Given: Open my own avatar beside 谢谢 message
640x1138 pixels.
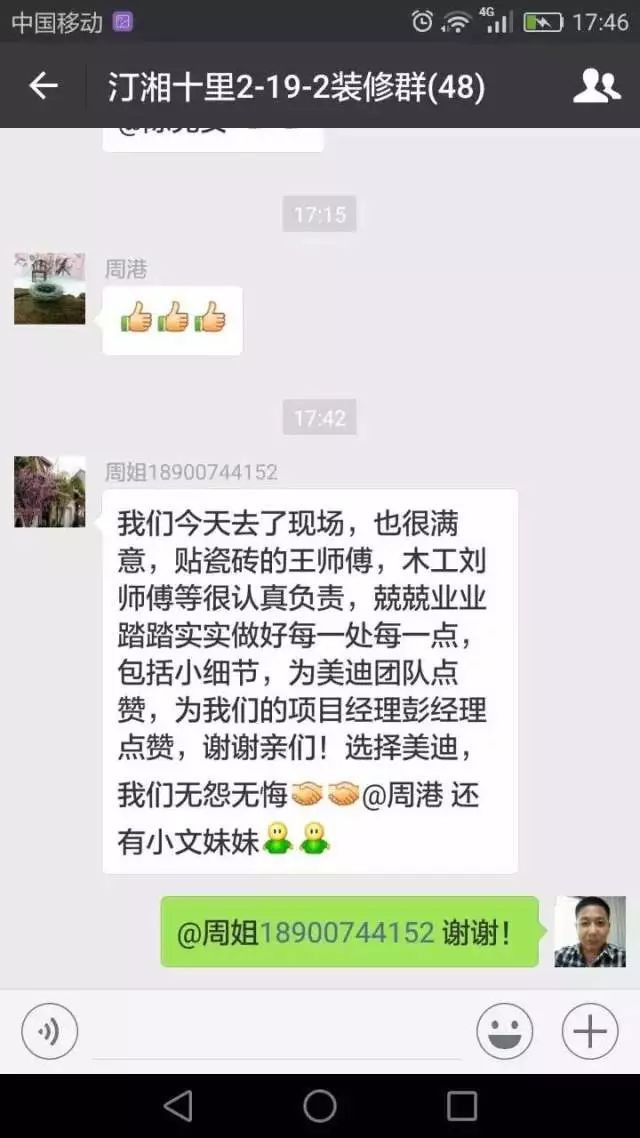Looking at the screenshot, I should 589,931.
